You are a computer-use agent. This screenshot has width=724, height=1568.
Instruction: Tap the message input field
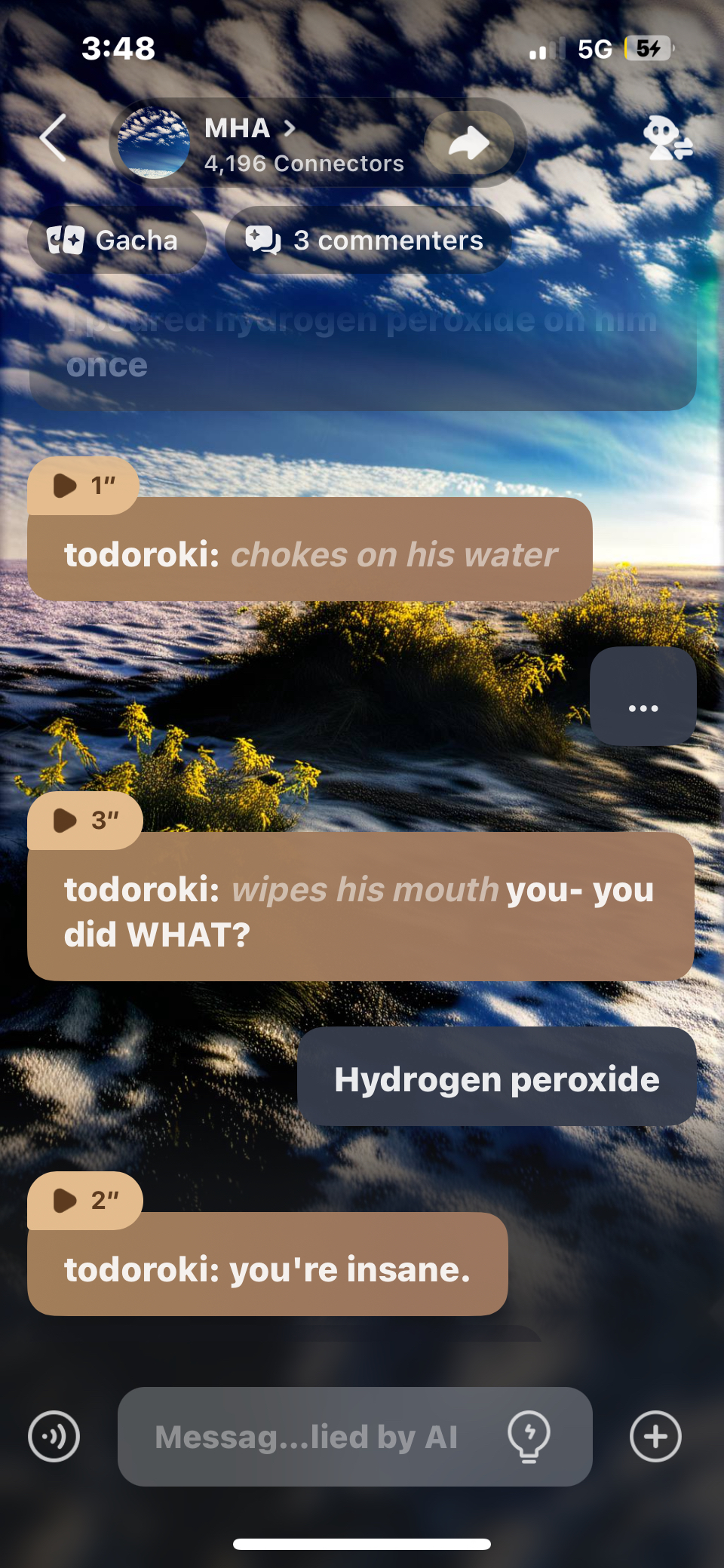tap(306, 1437)
